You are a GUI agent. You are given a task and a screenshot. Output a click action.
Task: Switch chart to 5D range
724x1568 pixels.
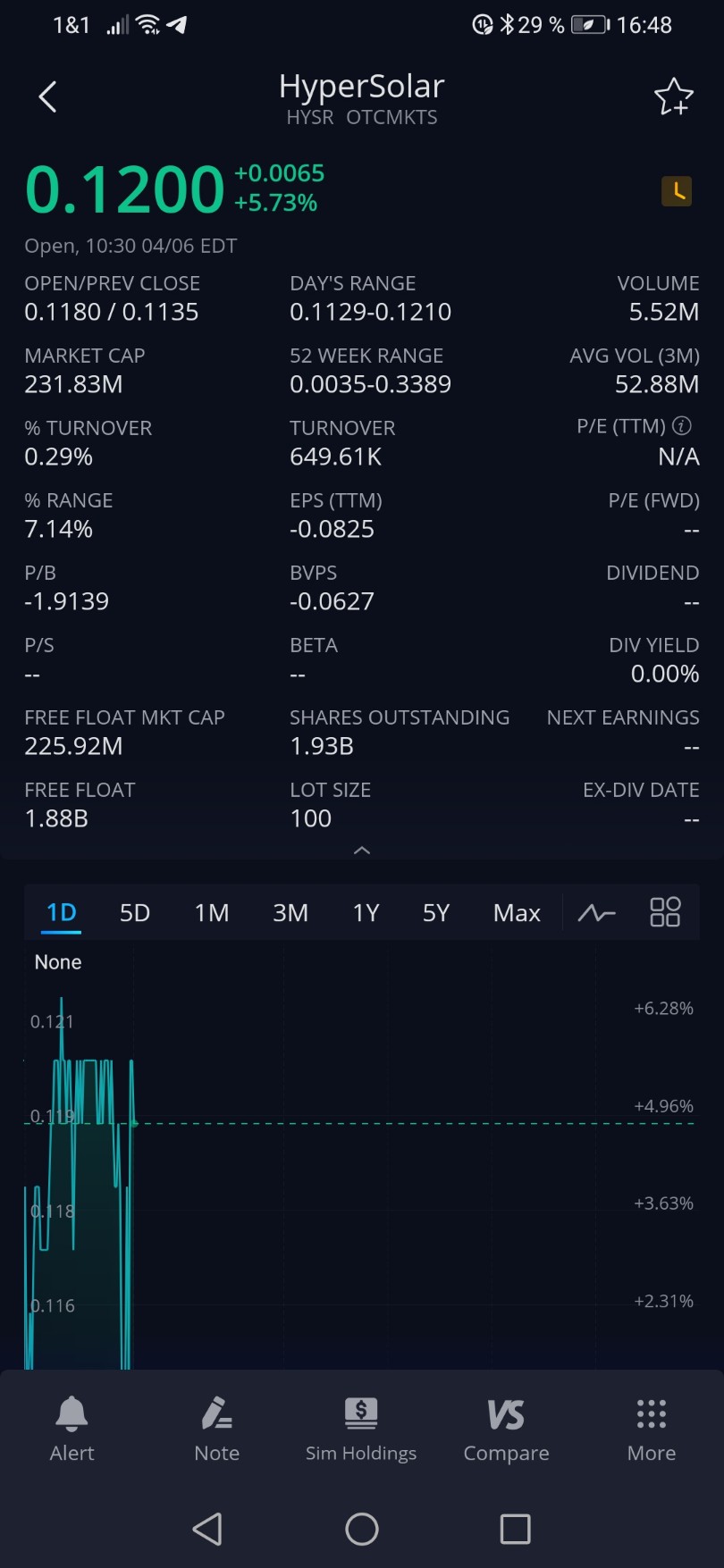135,913
